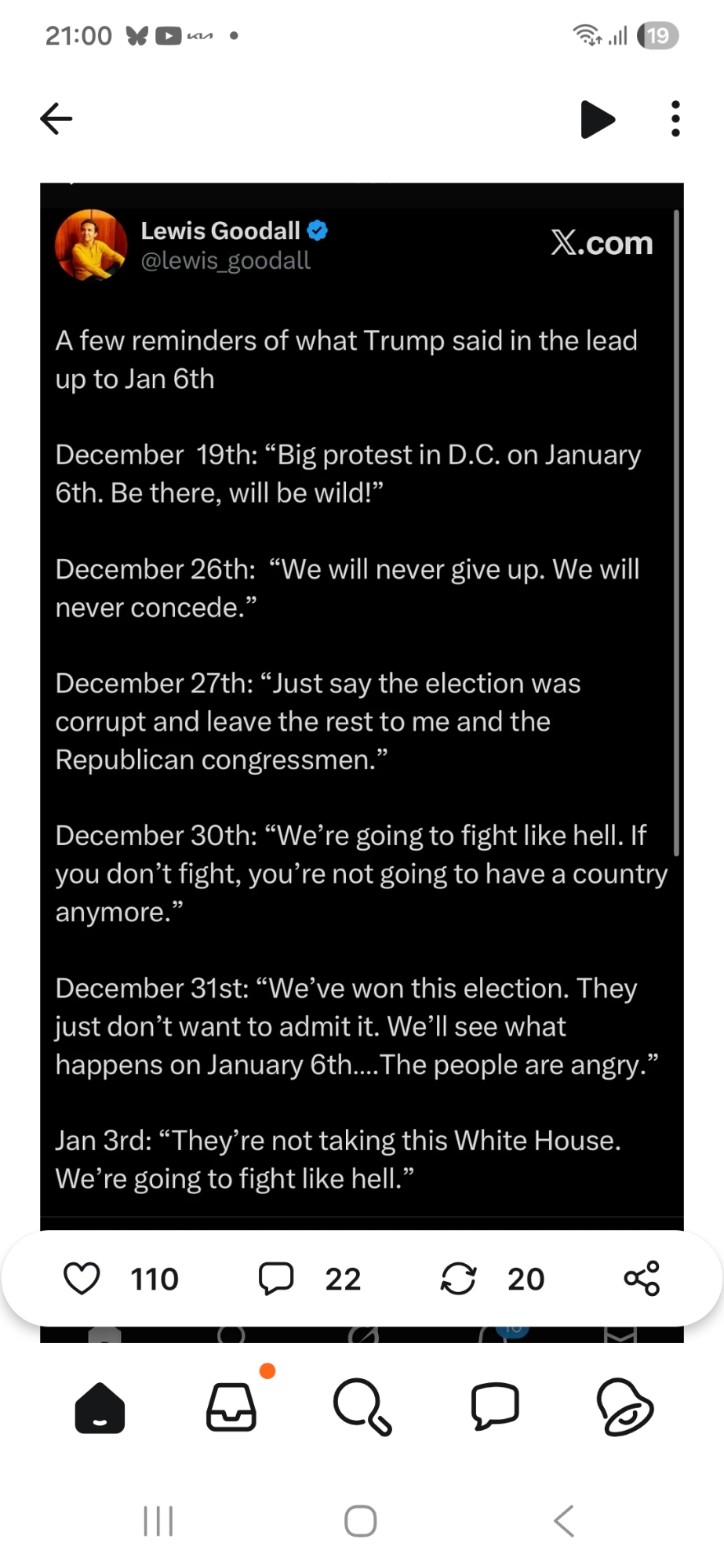Open the Lewis Goodall tweet screenshot image

tap(362, 706)
